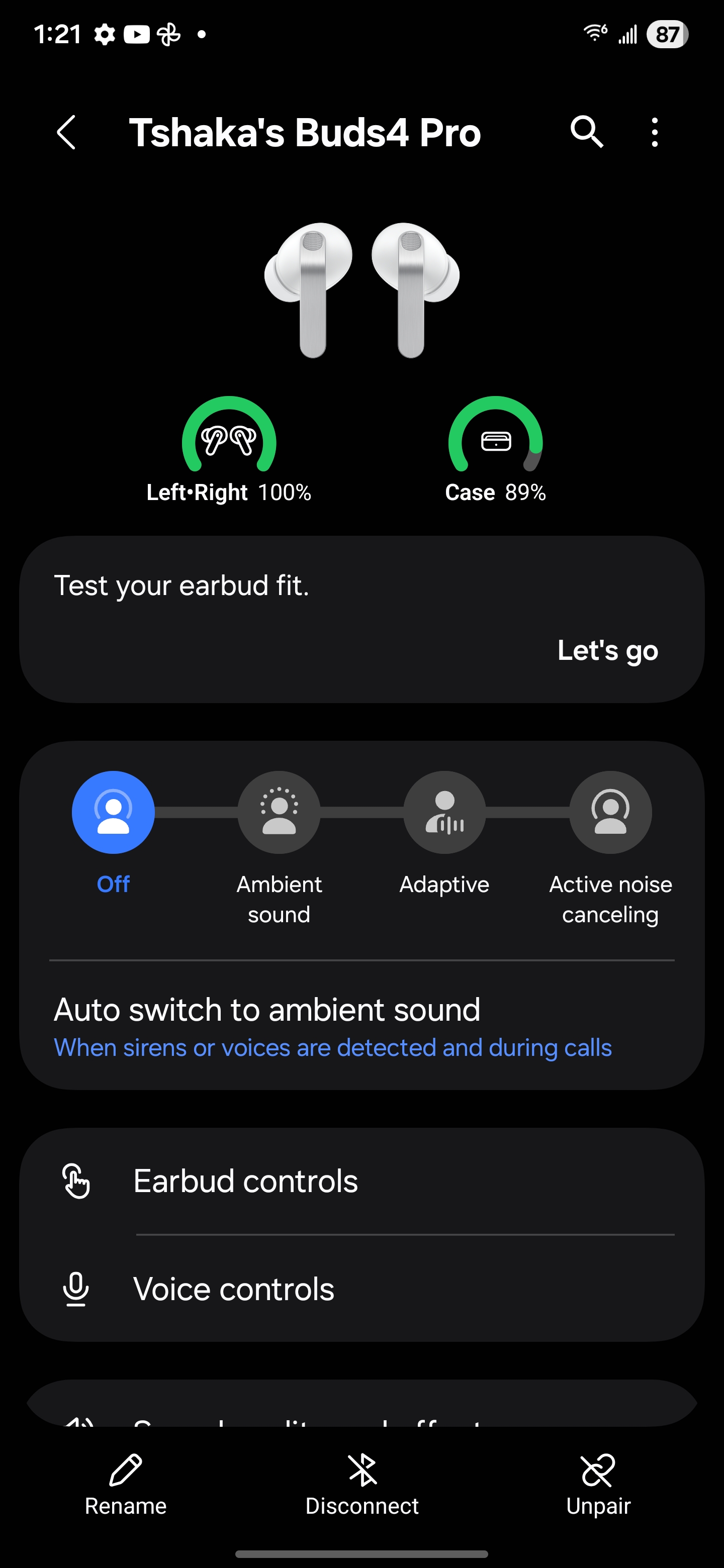Tap the earbuds image at the top

pos(361,286)
